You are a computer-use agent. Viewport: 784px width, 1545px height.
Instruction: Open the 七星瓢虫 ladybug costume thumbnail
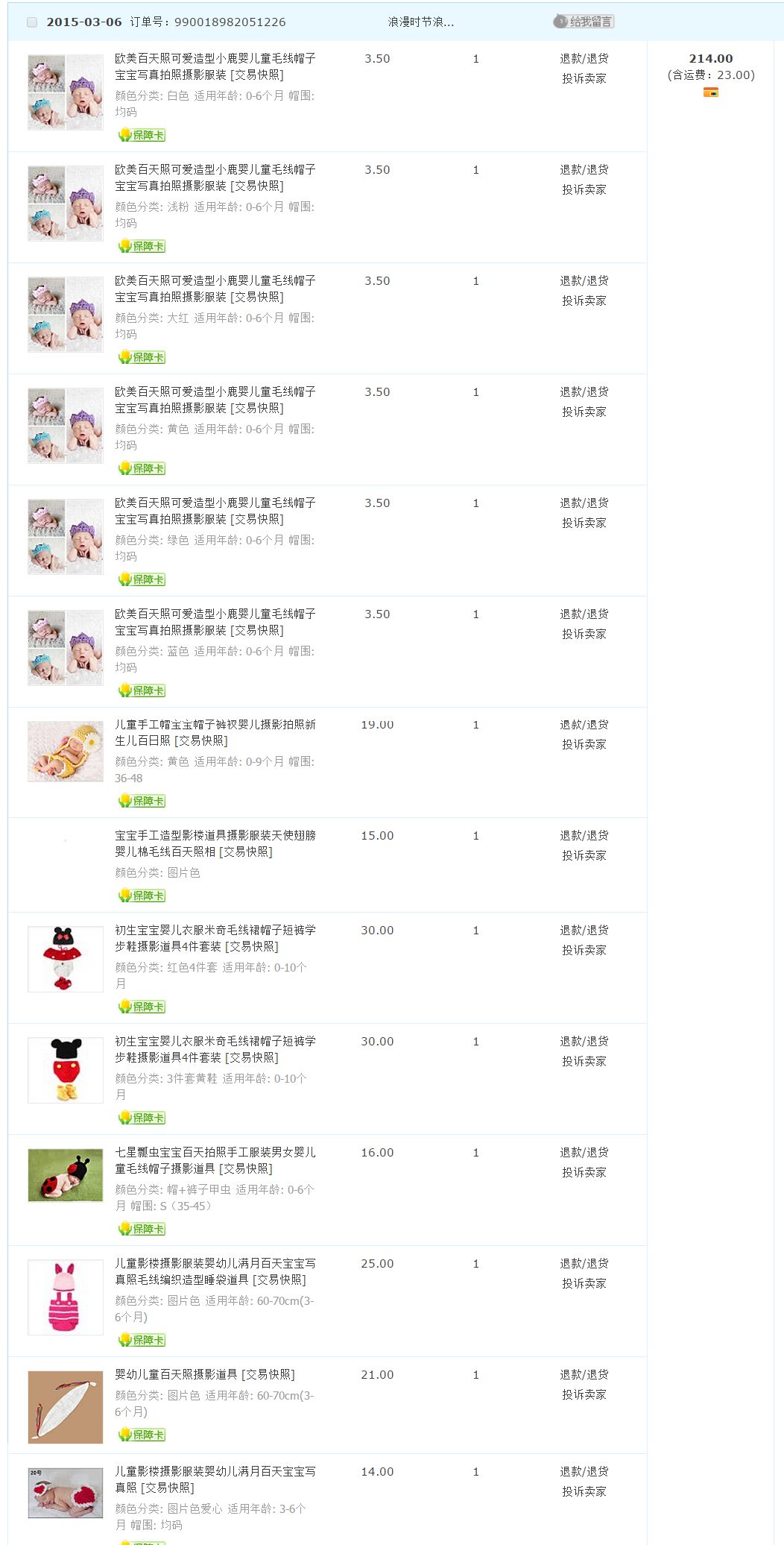click(66, 1175)
